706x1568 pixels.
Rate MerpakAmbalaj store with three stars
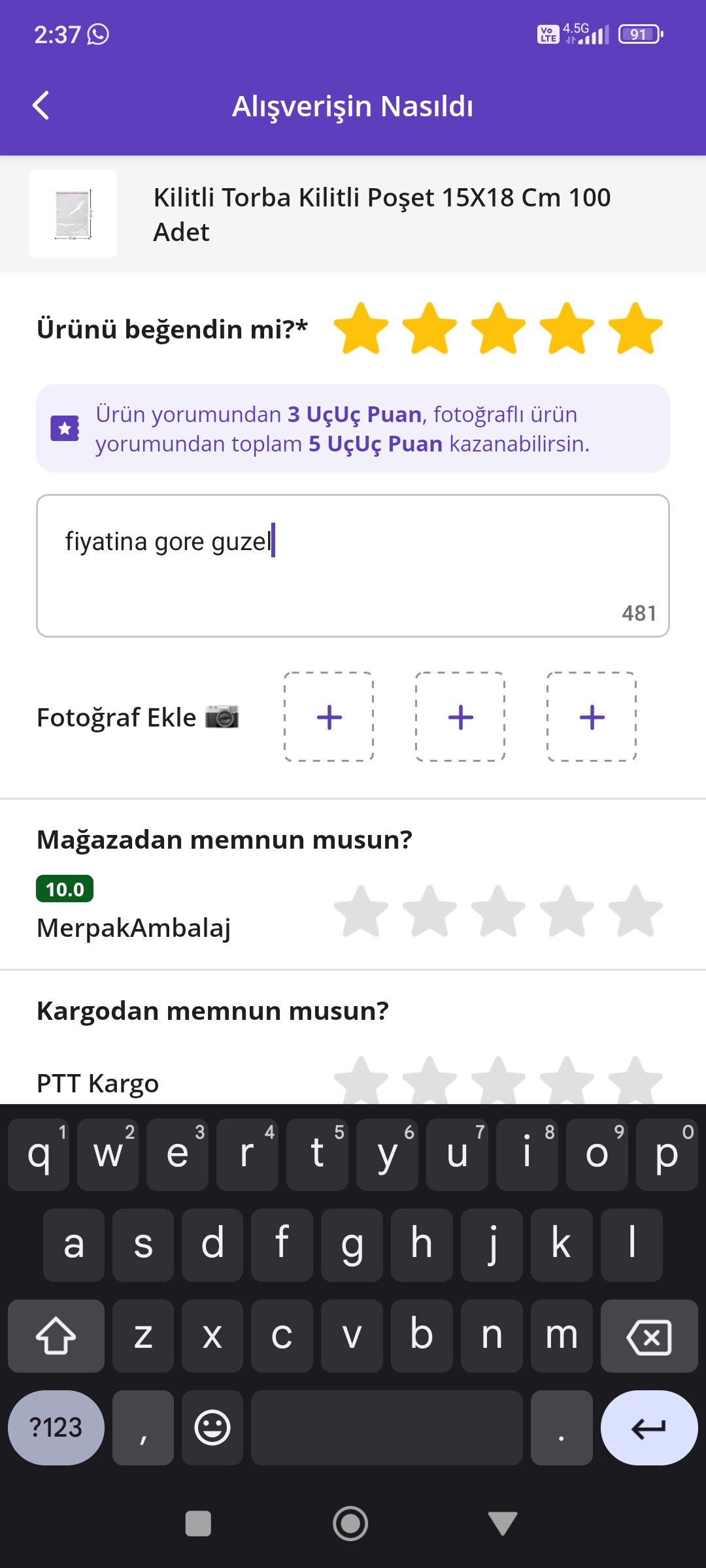(x=498, y=911)
